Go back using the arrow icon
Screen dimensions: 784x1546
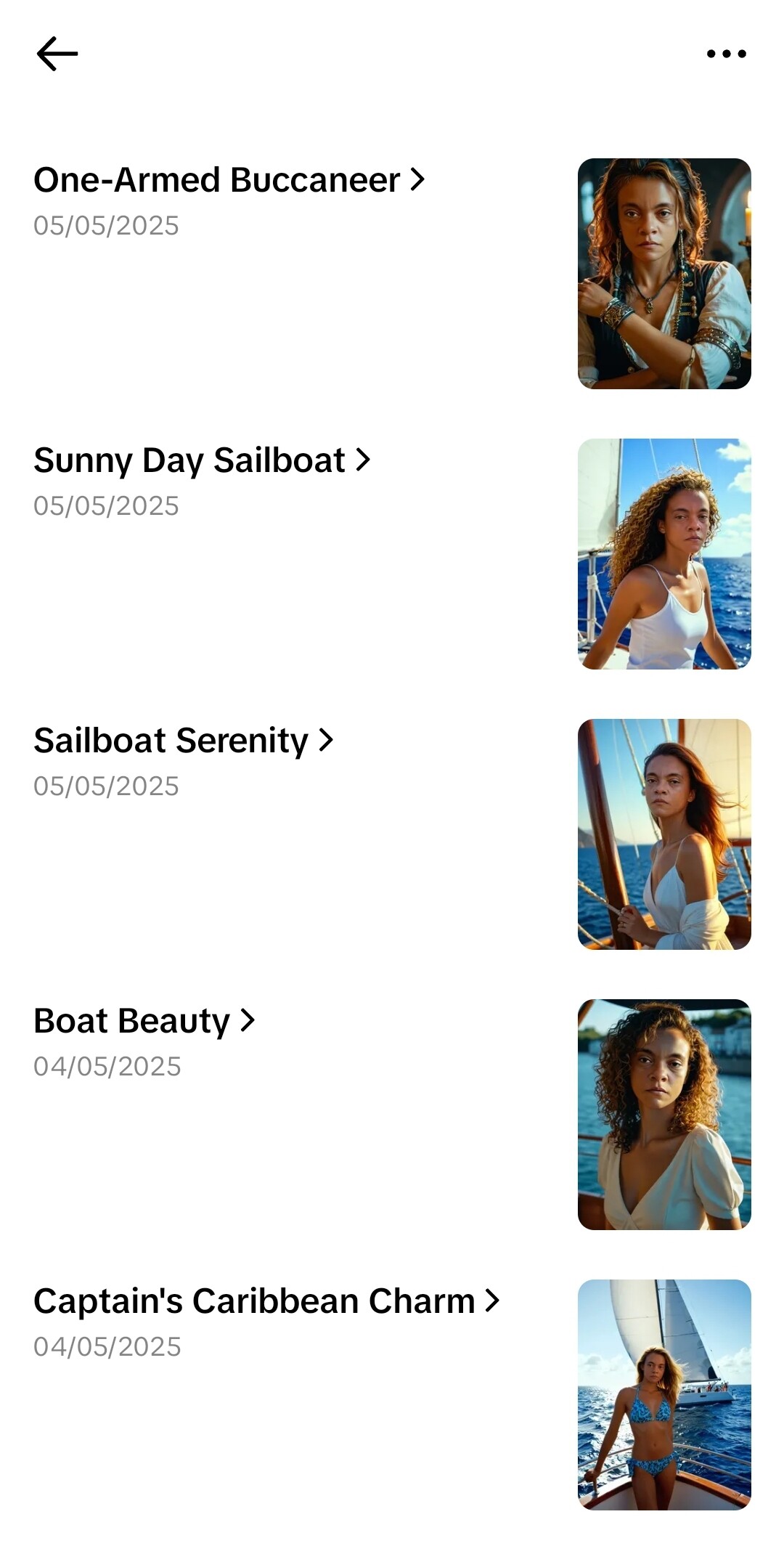point(57,54)
